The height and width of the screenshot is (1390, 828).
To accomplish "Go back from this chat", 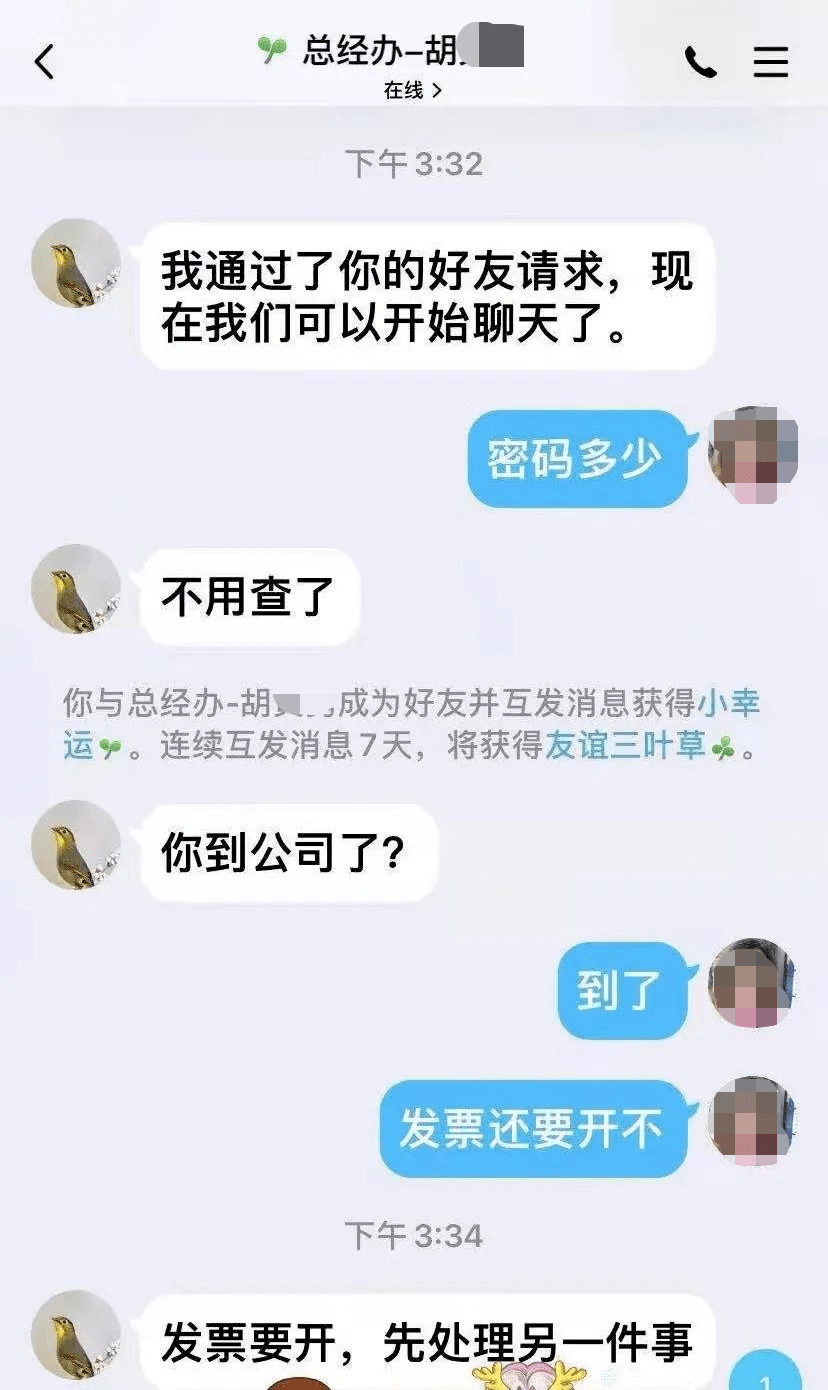I will (x=44, y=62).
